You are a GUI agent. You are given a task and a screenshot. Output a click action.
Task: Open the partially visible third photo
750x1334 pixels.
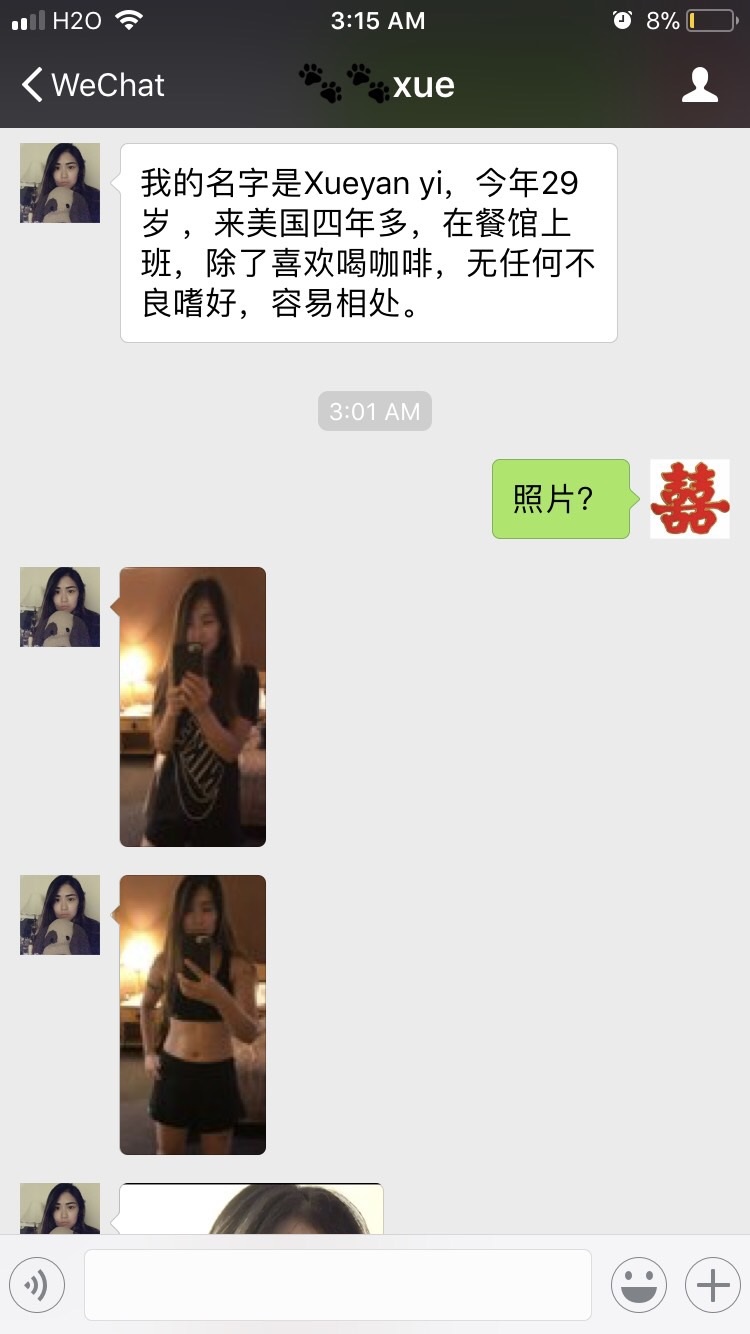[x=251, y=1208]
